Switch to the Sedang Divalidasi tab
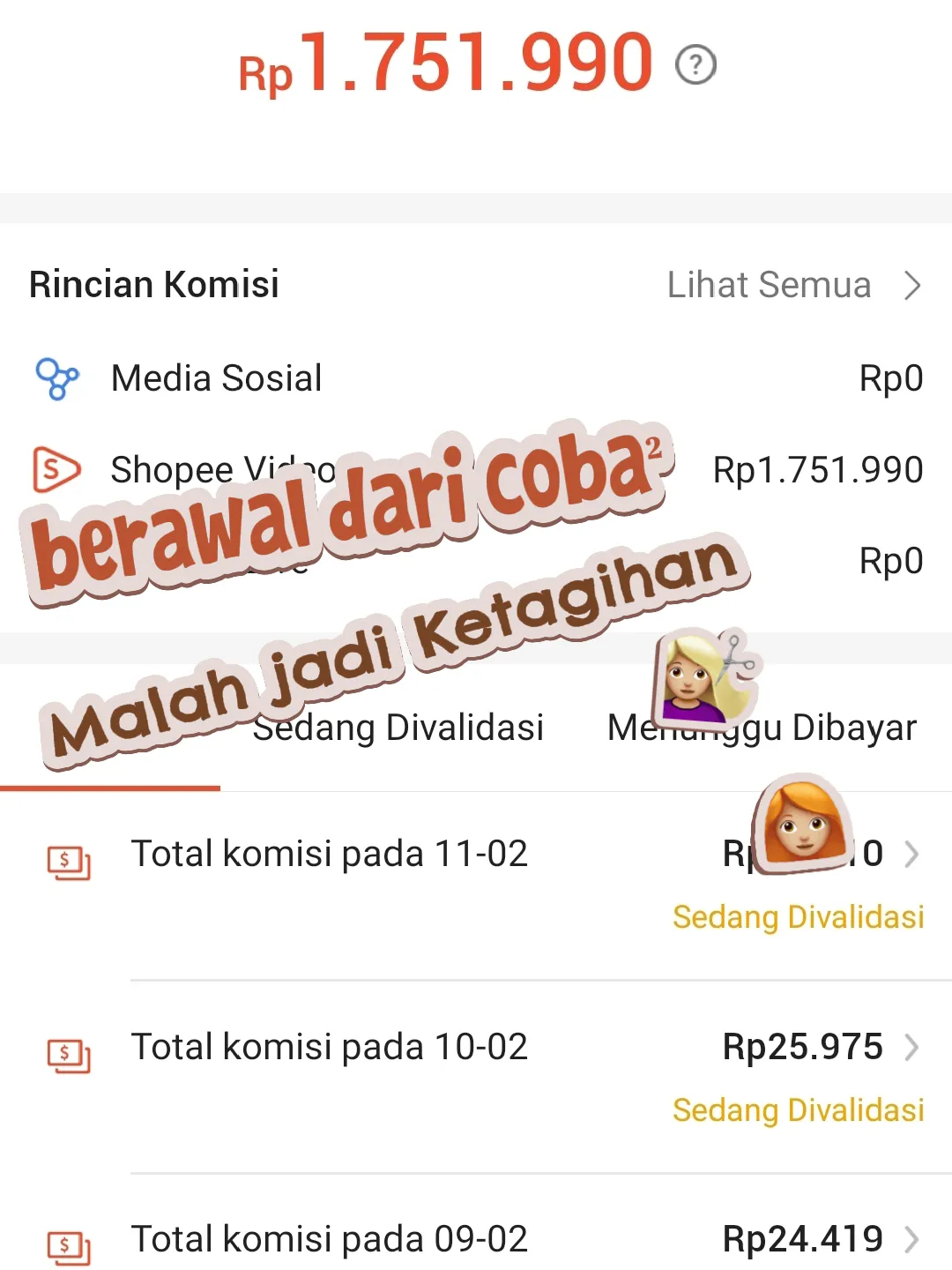952x1270 pixels. point(398,728)
